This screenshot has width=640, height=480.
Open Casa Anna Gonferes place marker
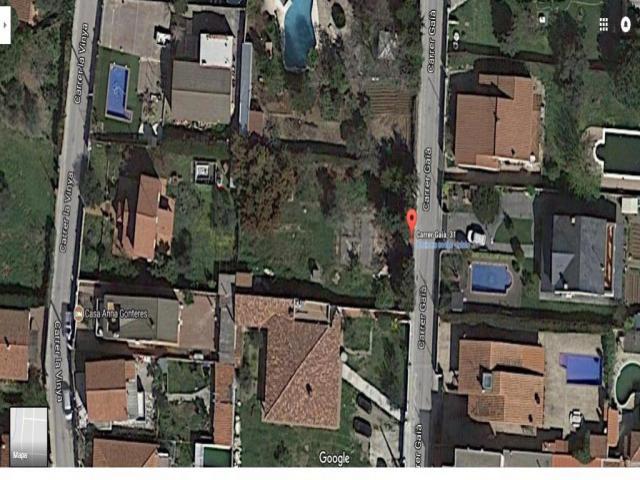tap(79, 313)
